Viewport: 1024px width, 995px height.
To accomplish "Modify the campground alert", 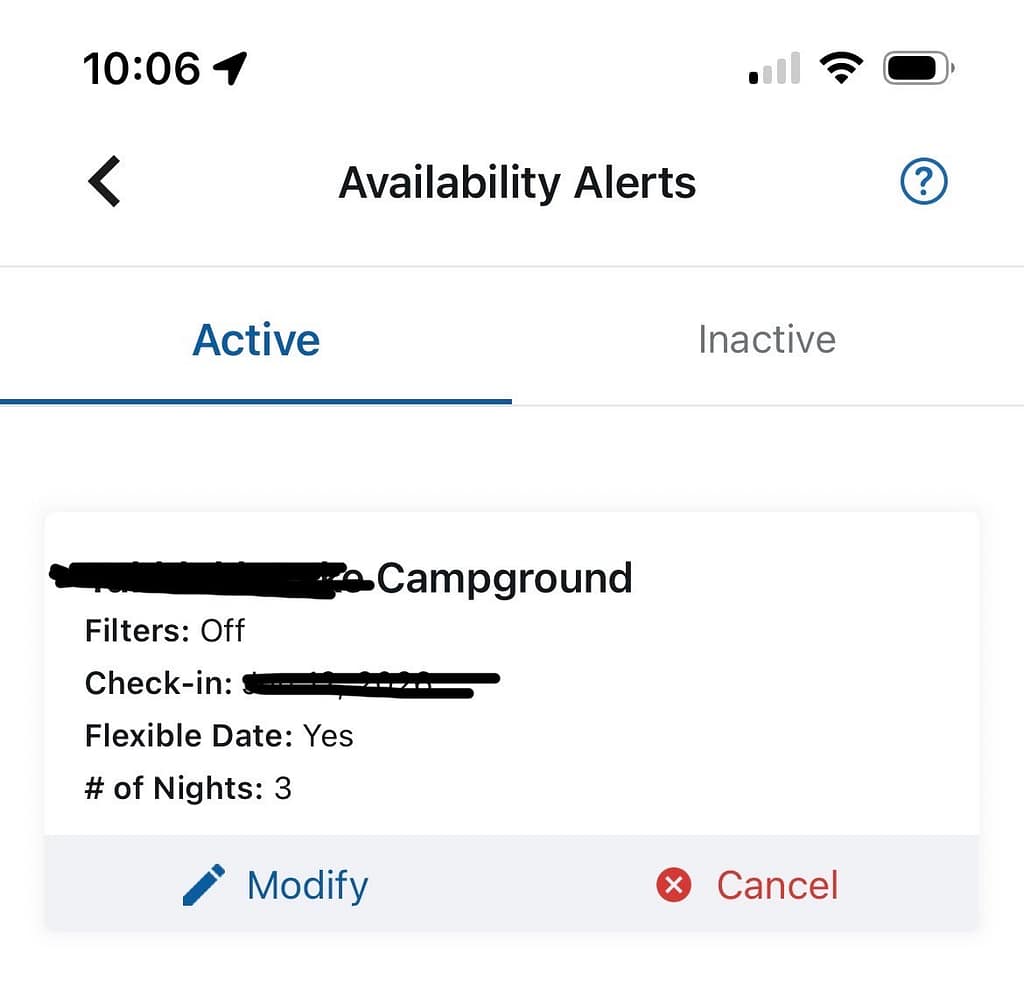I will 276,885.
